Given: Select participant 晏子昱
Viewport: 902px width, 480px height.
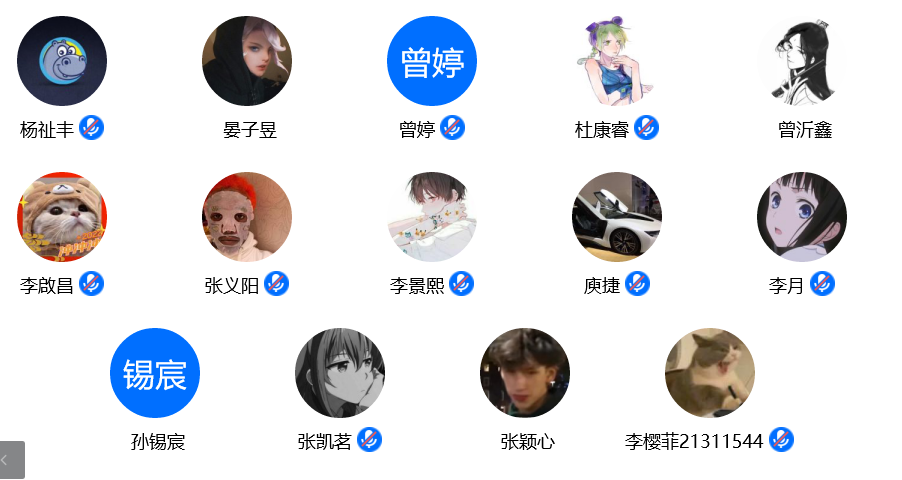Looking at the screenshot, I should [x=247, y=61].
